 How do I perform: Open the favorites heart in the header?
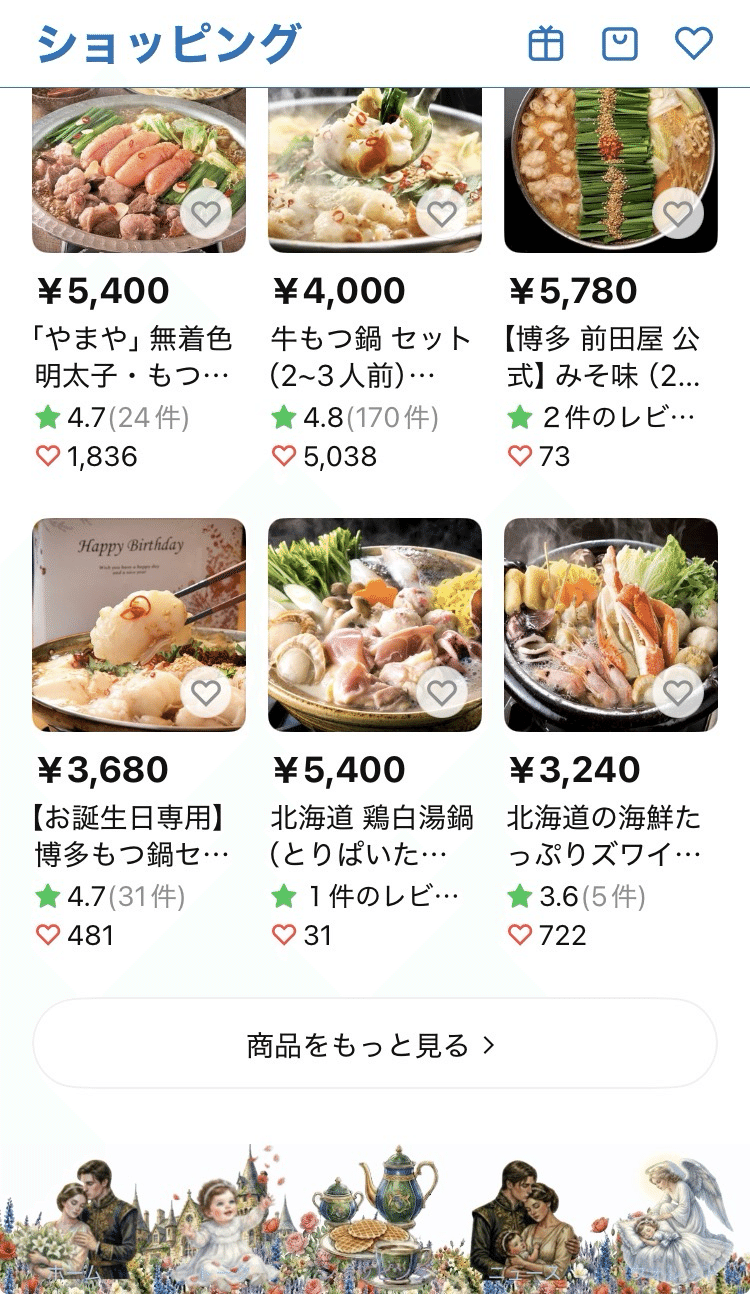tap(693, 43)
